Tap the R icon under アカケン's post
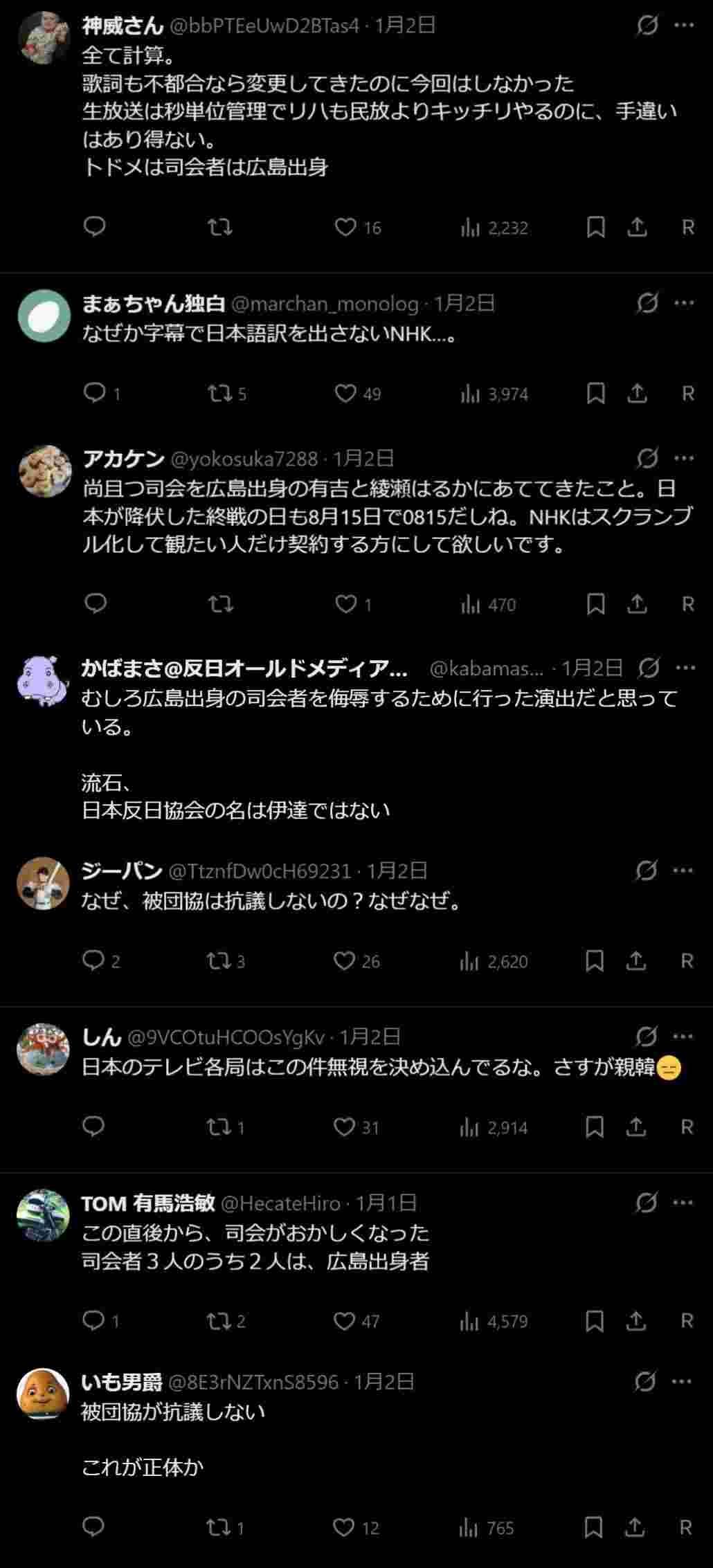 tap(687, 604)
